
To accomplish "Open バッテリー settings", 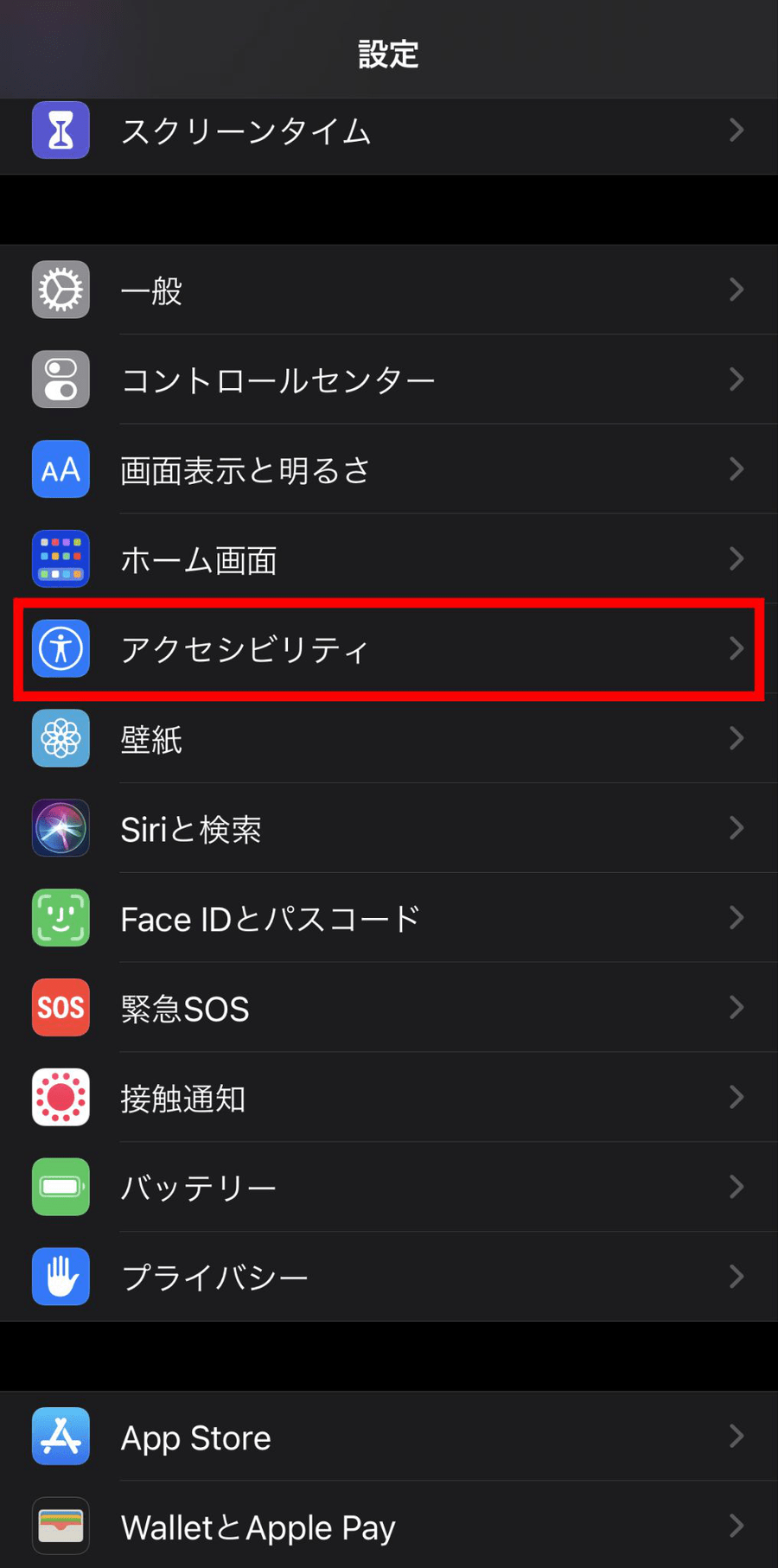I will pos(389,1187).
